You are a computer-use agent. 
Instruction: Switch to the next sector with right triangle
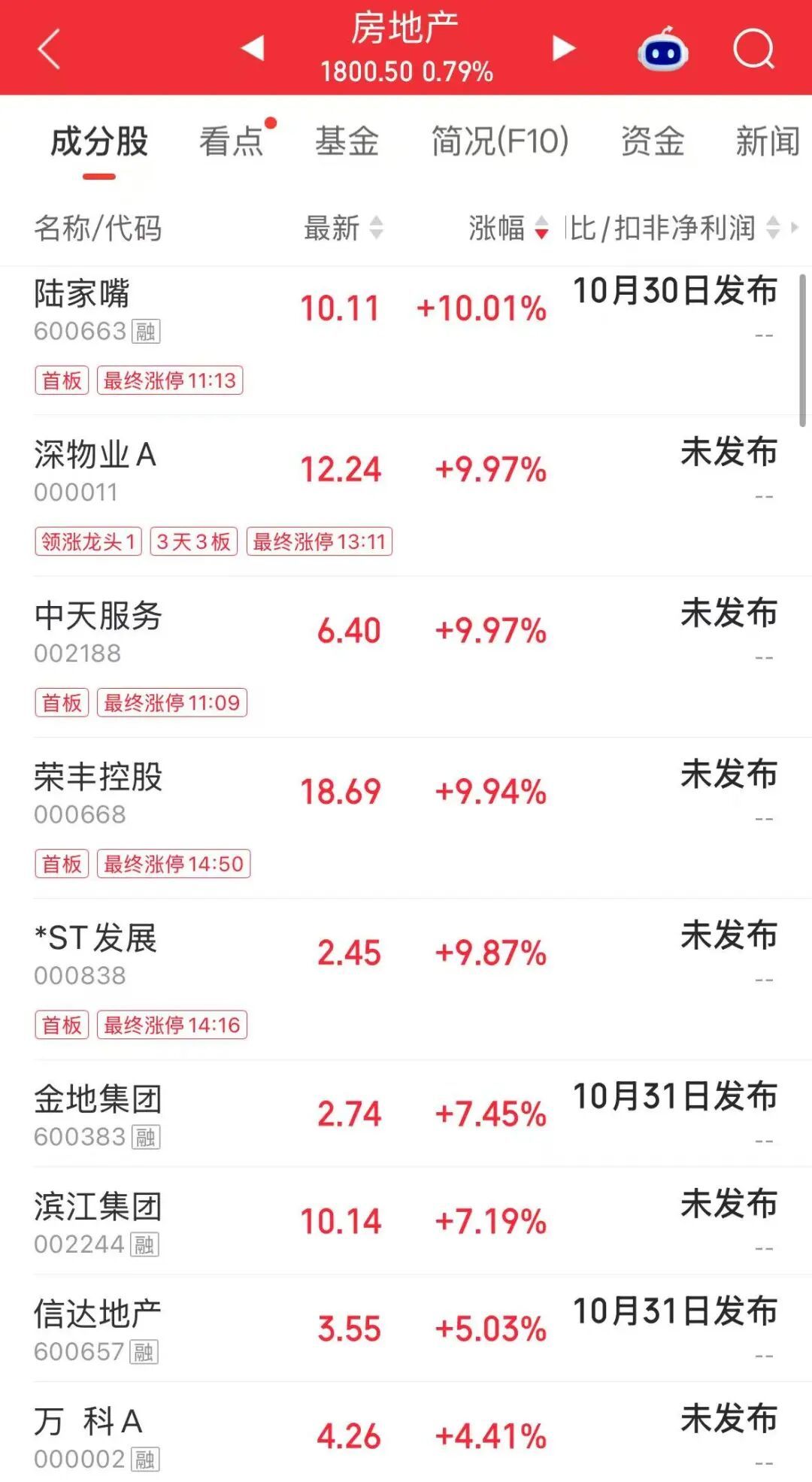click(x=563, y=48)
